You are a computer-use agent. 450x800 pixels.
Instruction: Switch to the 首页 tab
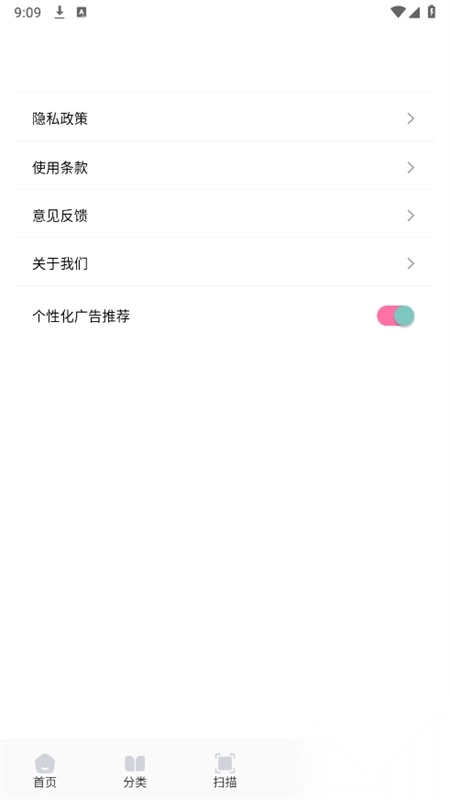coord(45,770)
